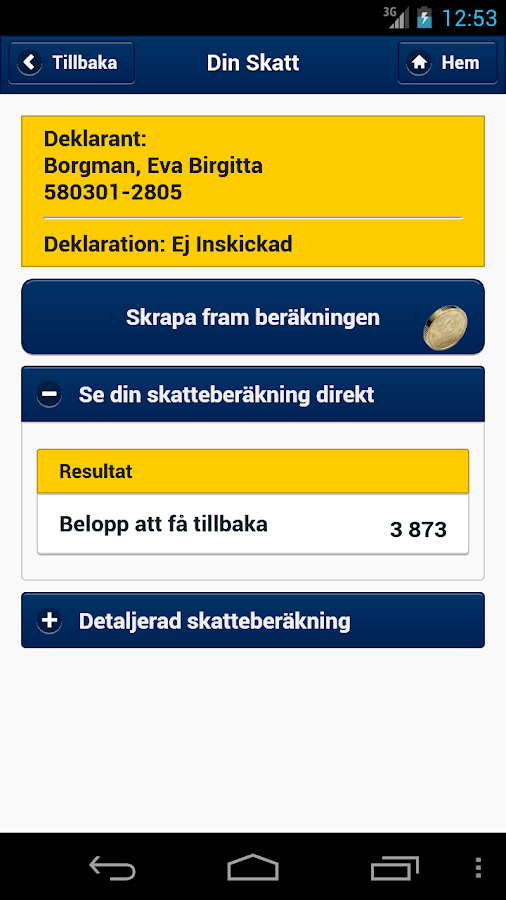The image size is (506, 900).
Task: Go back with the Tillbaka button
Action: coord(72,63)
